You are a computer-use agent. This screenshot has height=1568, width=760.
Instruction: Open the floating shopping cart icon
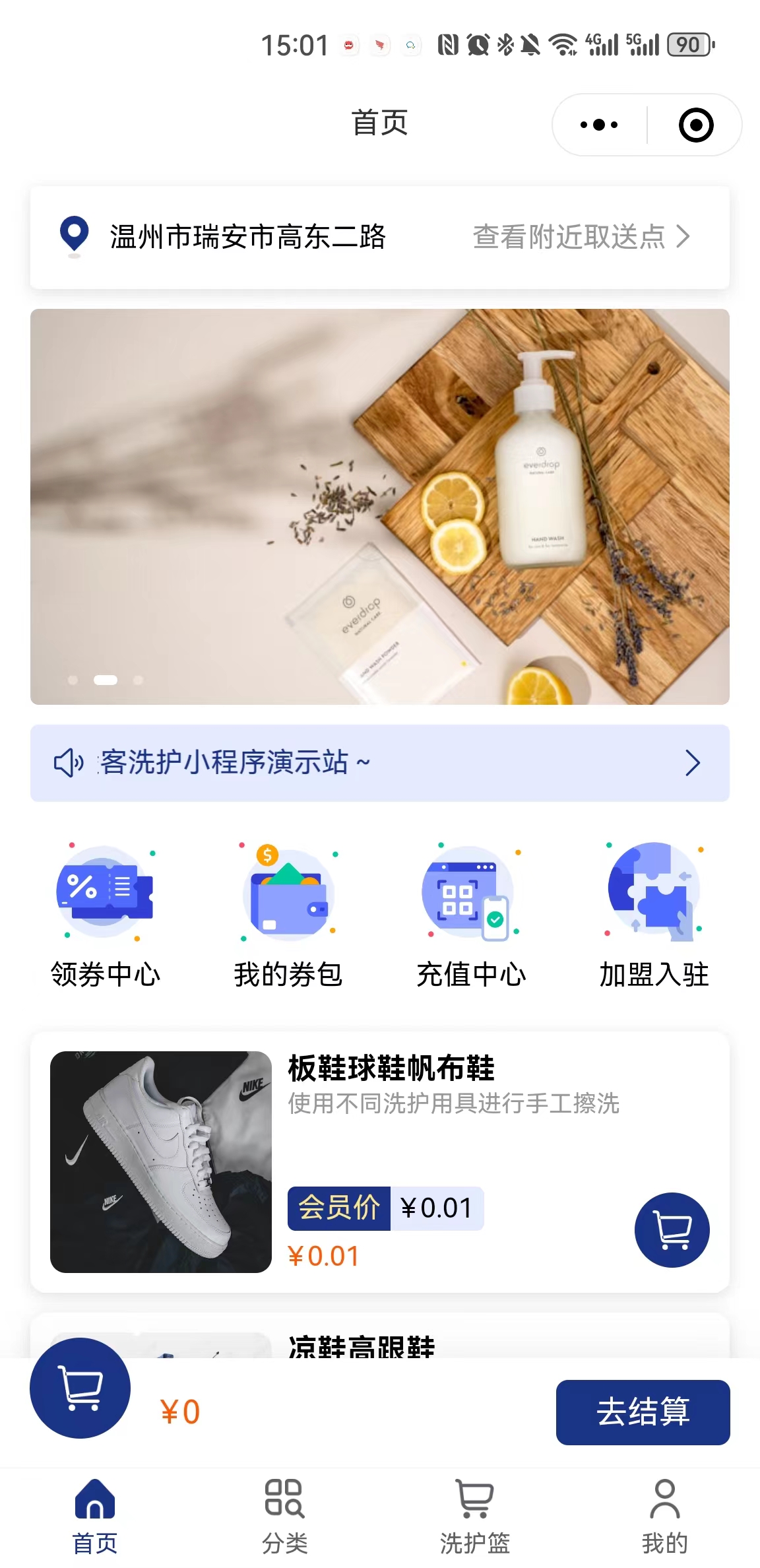click(x=80, y=1388)
